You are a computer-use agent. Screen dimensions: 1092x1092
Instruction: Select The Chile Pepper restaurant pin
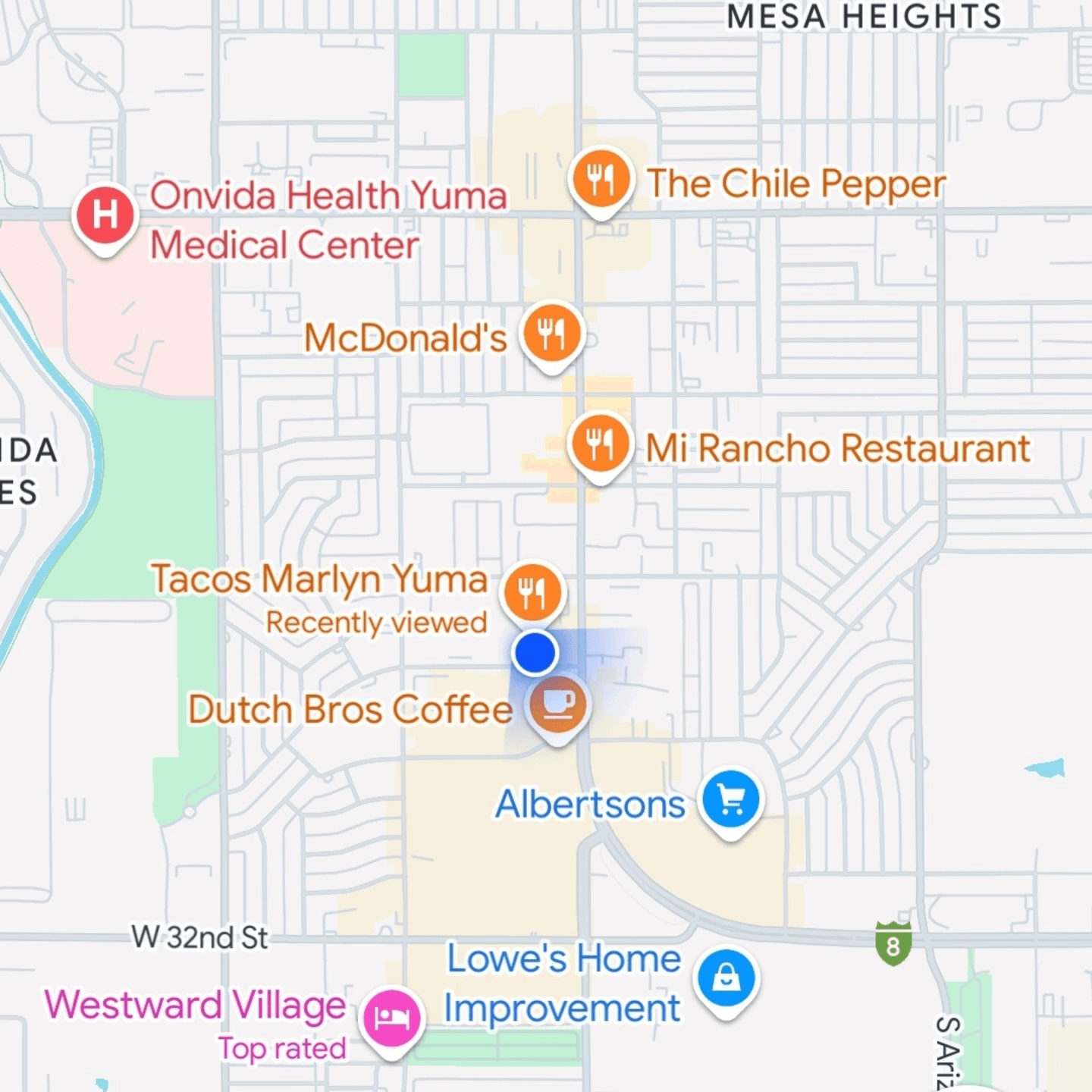601,180
